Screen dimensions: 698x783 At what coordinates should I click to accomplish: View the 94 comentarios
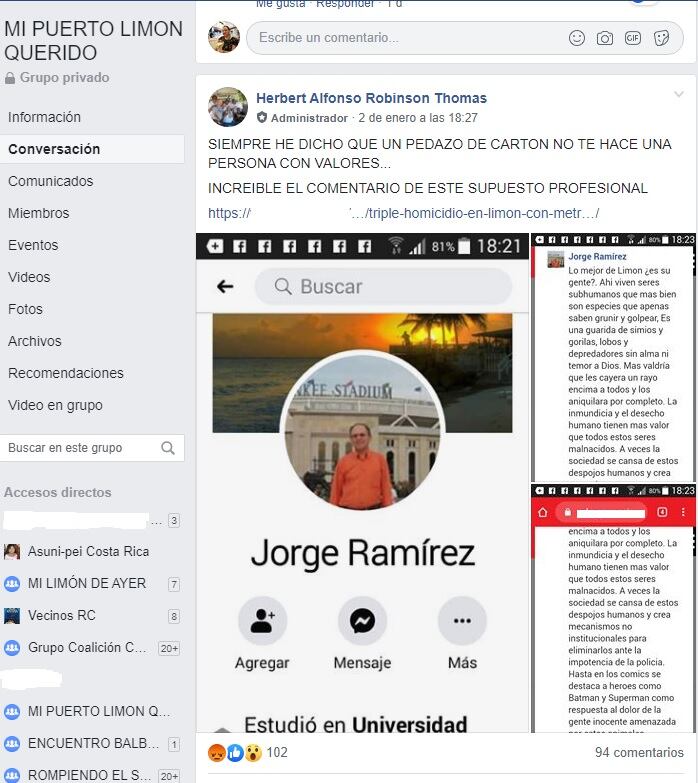pyautogui.click(x=639, y=752)
